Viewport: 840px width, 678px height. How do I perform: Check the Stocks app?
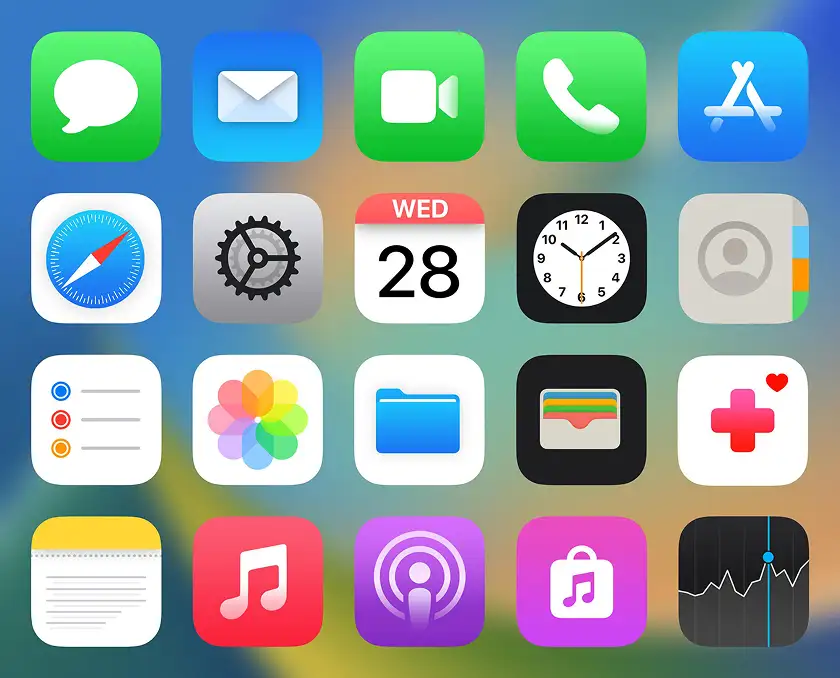point(743,581)
